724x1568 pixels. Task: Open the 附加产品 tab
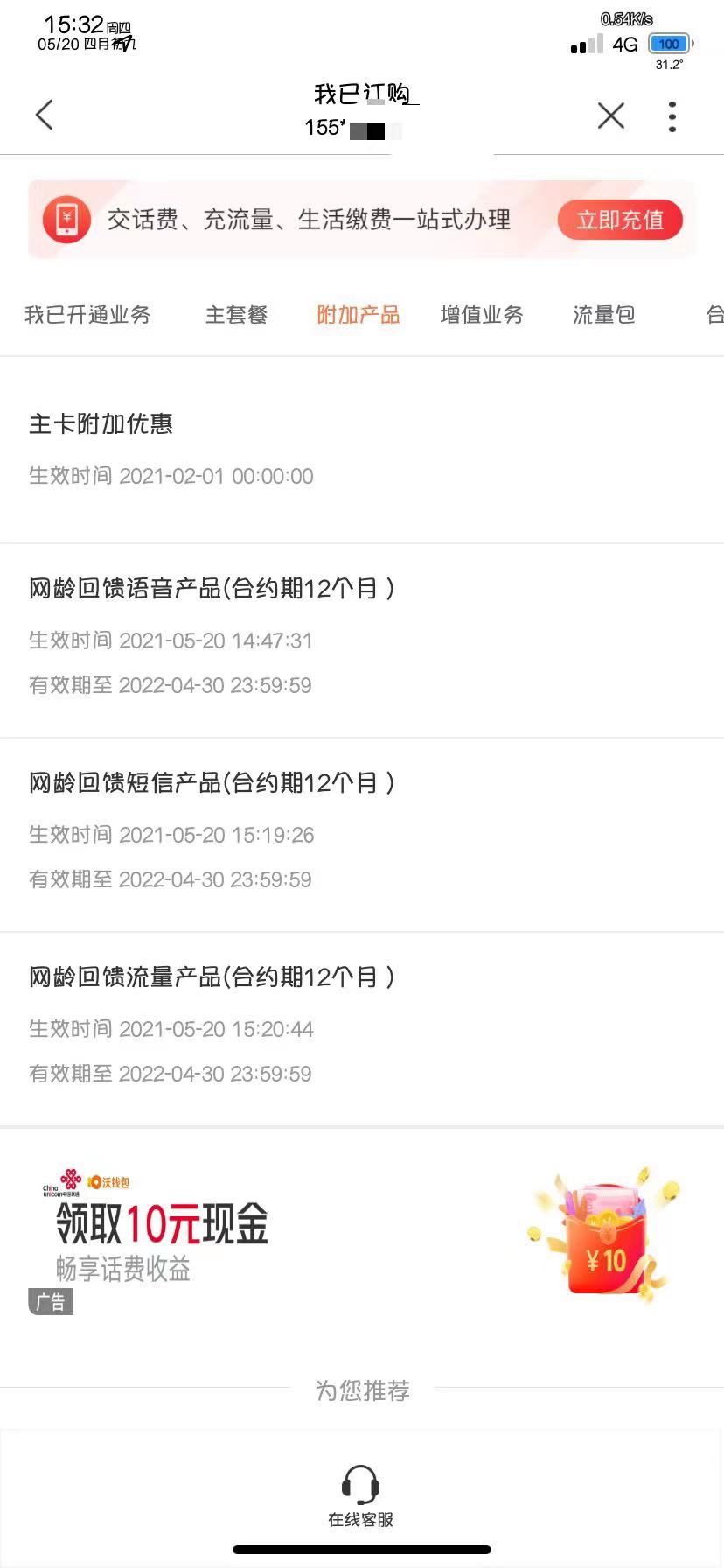tap(358, 315)
